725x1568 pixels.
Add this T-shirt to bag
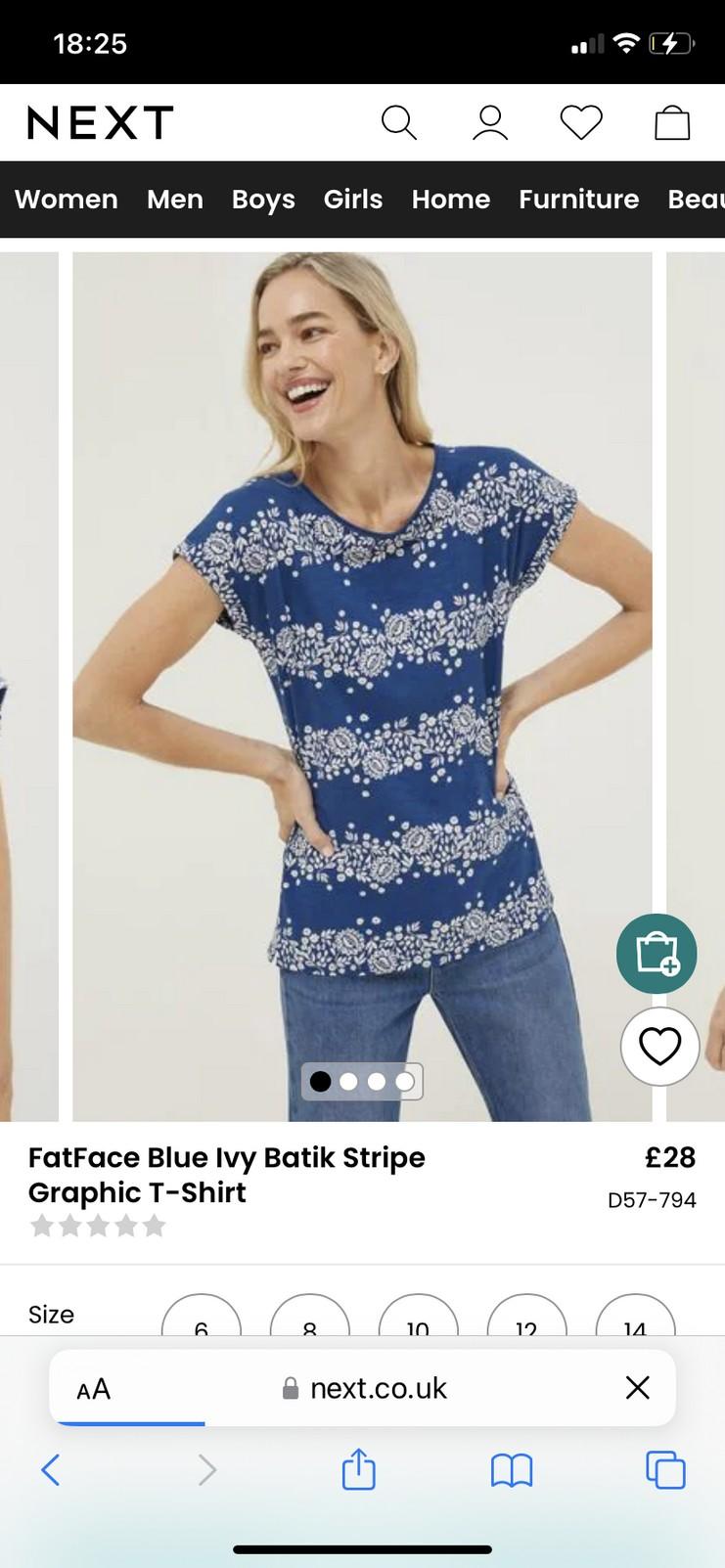pyautogui.click(x=657, y=954)
